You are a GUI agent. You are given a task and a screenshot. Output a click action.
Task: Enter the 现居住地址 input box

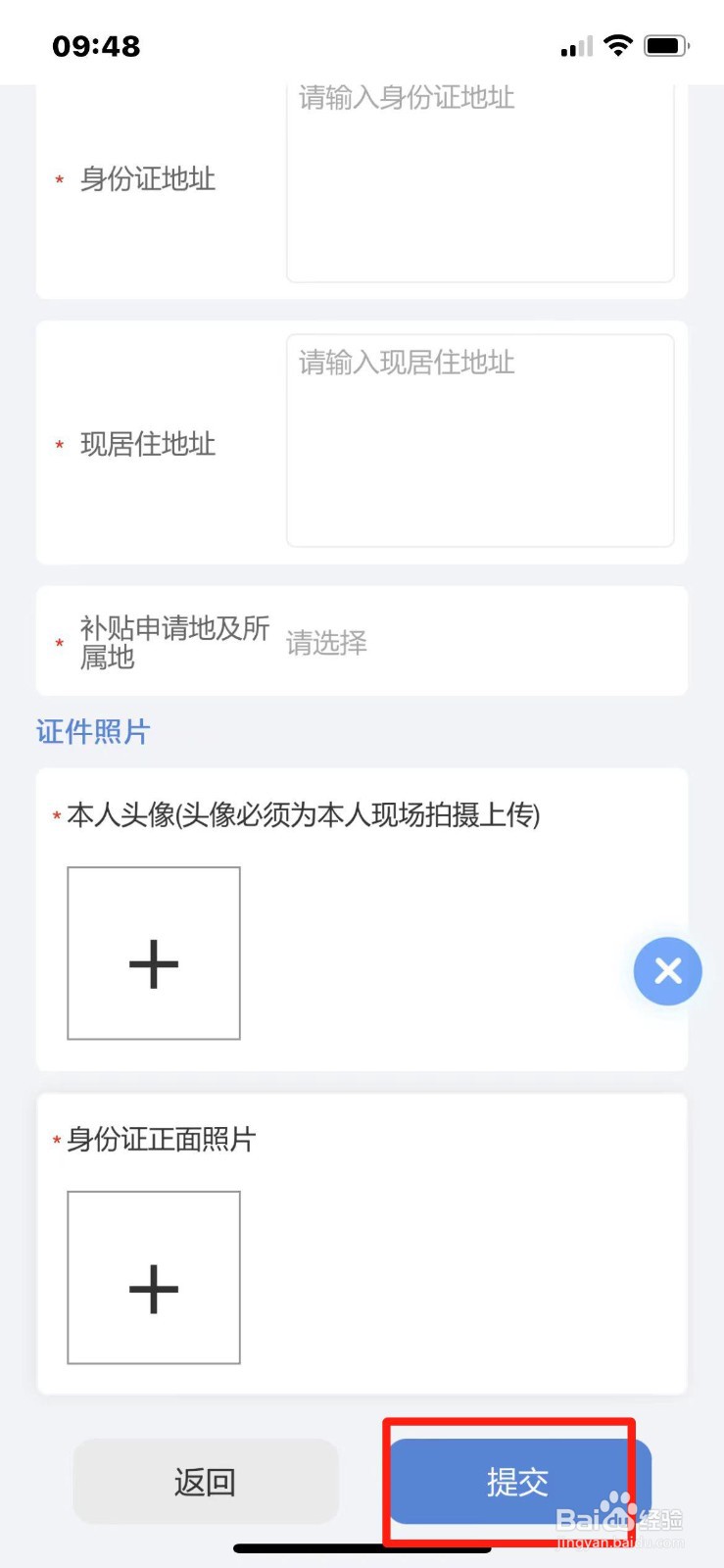[480, 441]
